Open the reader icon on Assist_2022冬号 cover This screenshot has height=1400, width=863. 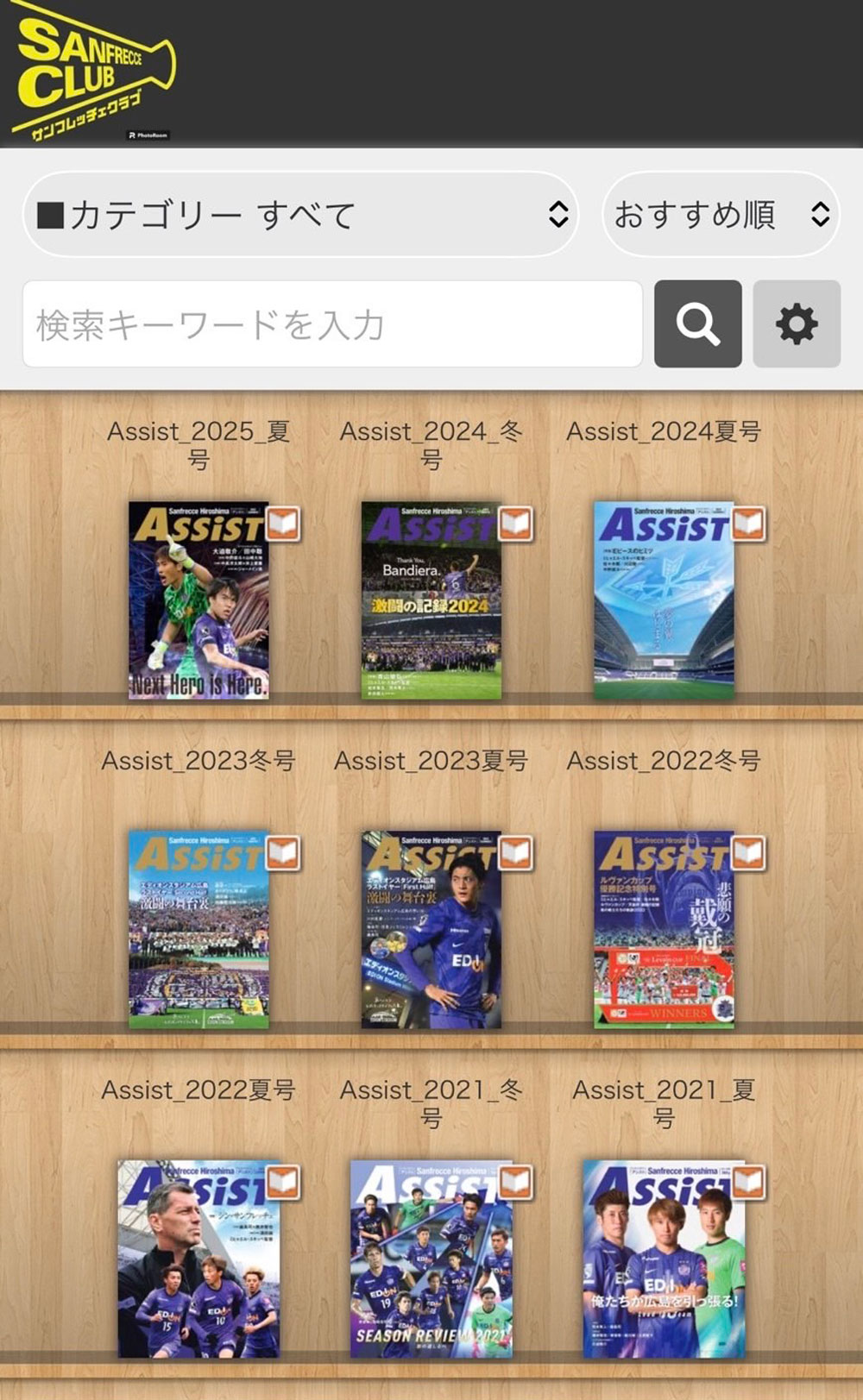point(747,854)
